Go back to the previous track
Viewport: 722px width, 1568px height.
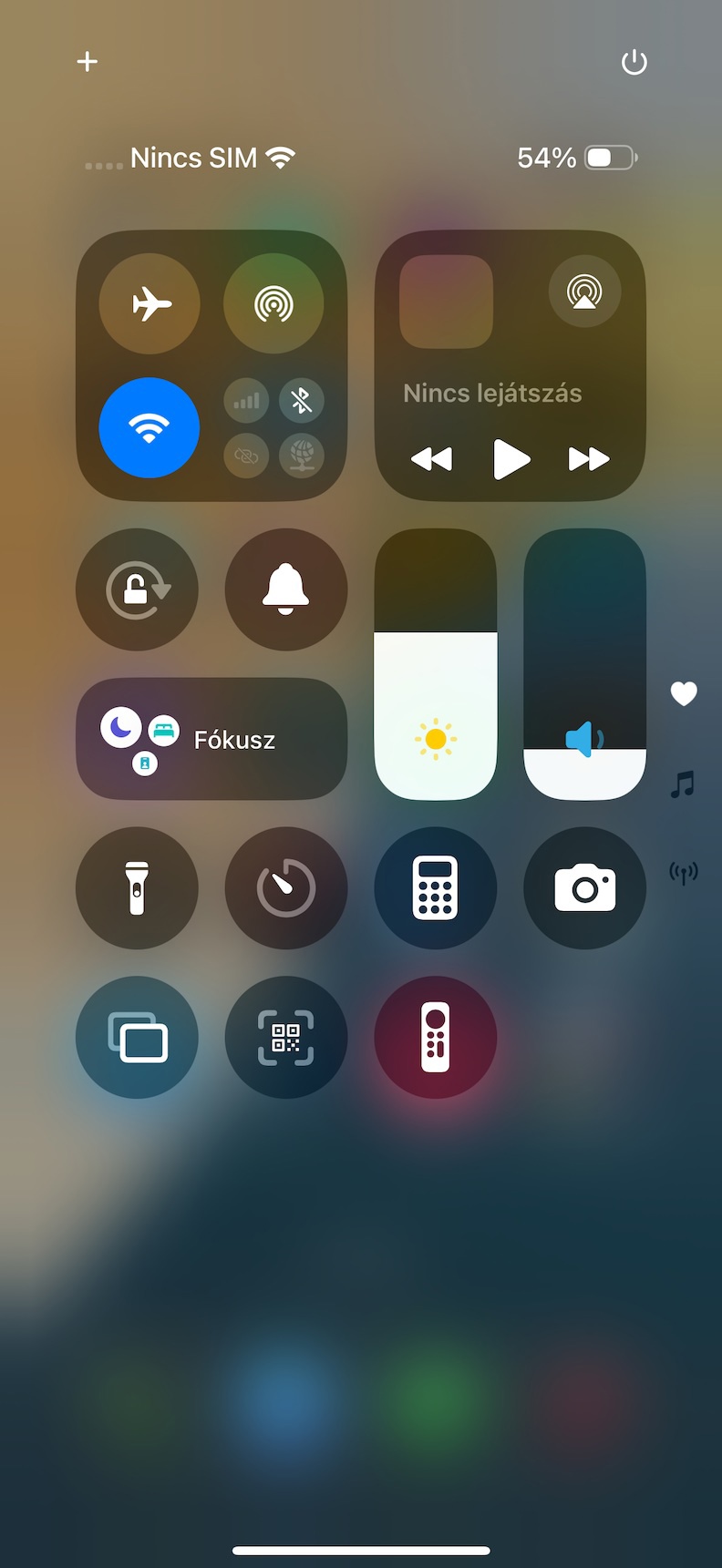[x=431, y=458]
